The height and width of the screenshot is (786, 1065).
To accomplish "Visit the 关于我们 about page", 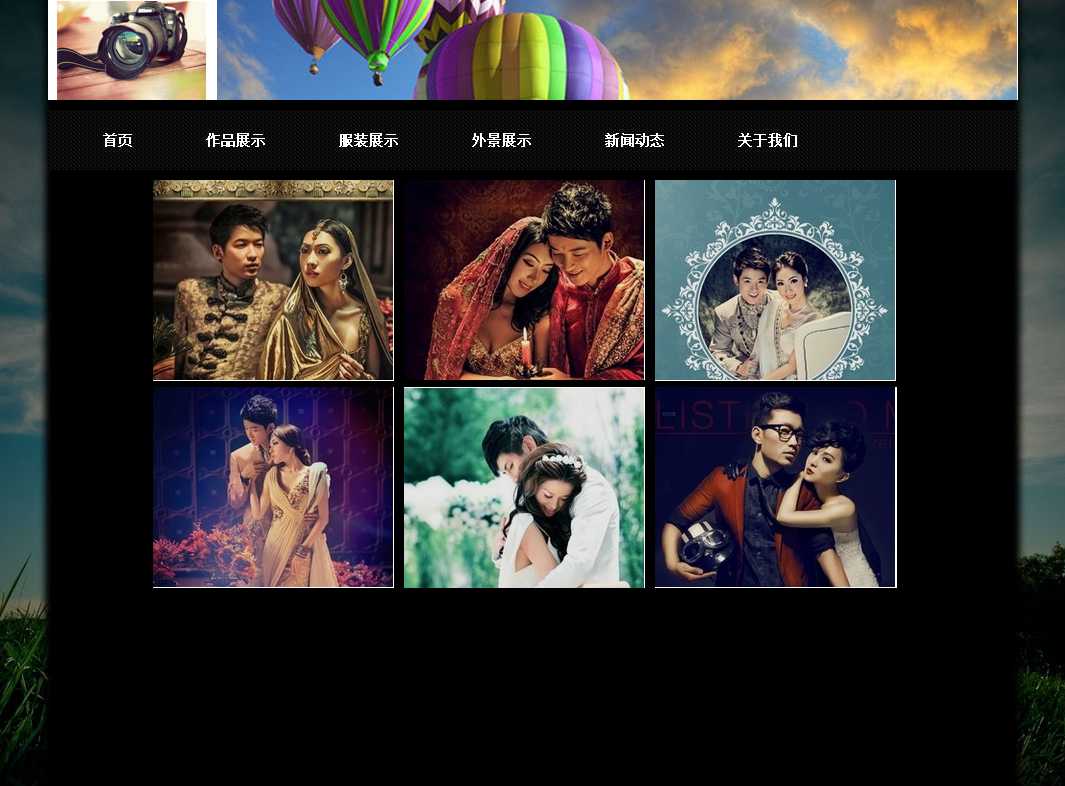I will click(767, 141).
